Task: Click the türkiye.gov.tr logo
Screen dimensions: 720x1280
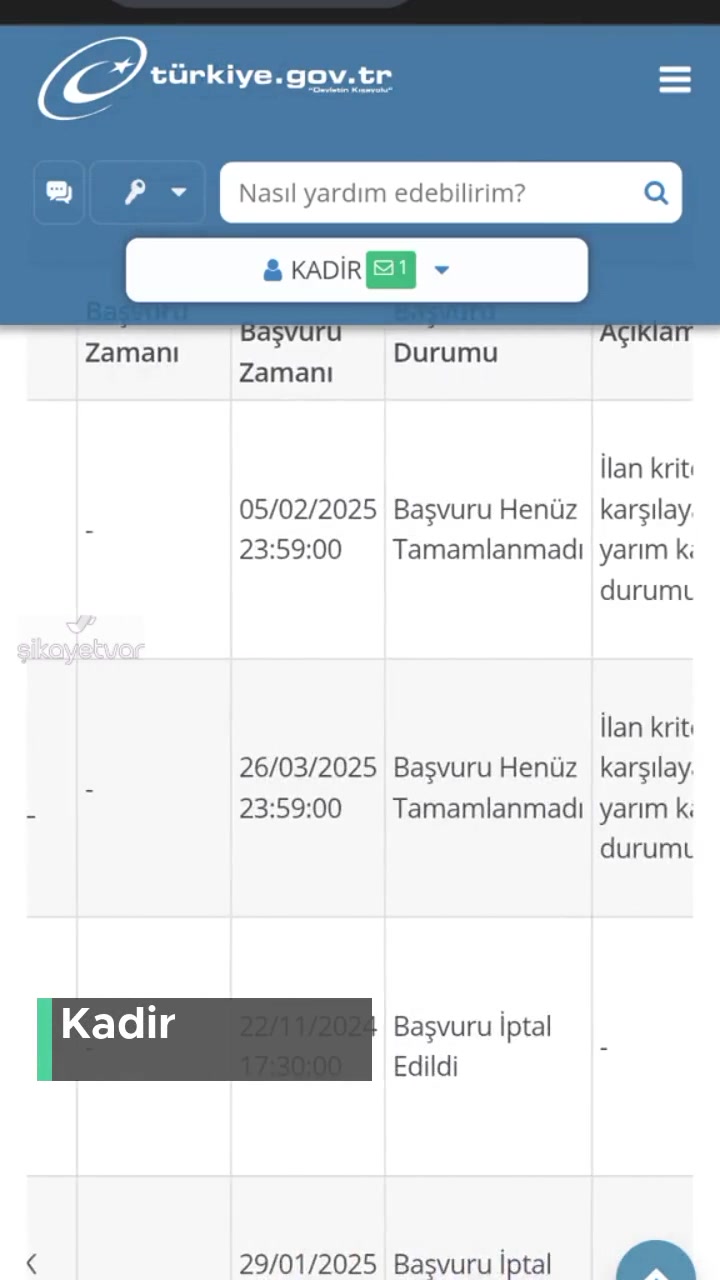Action: click(215, 77)
